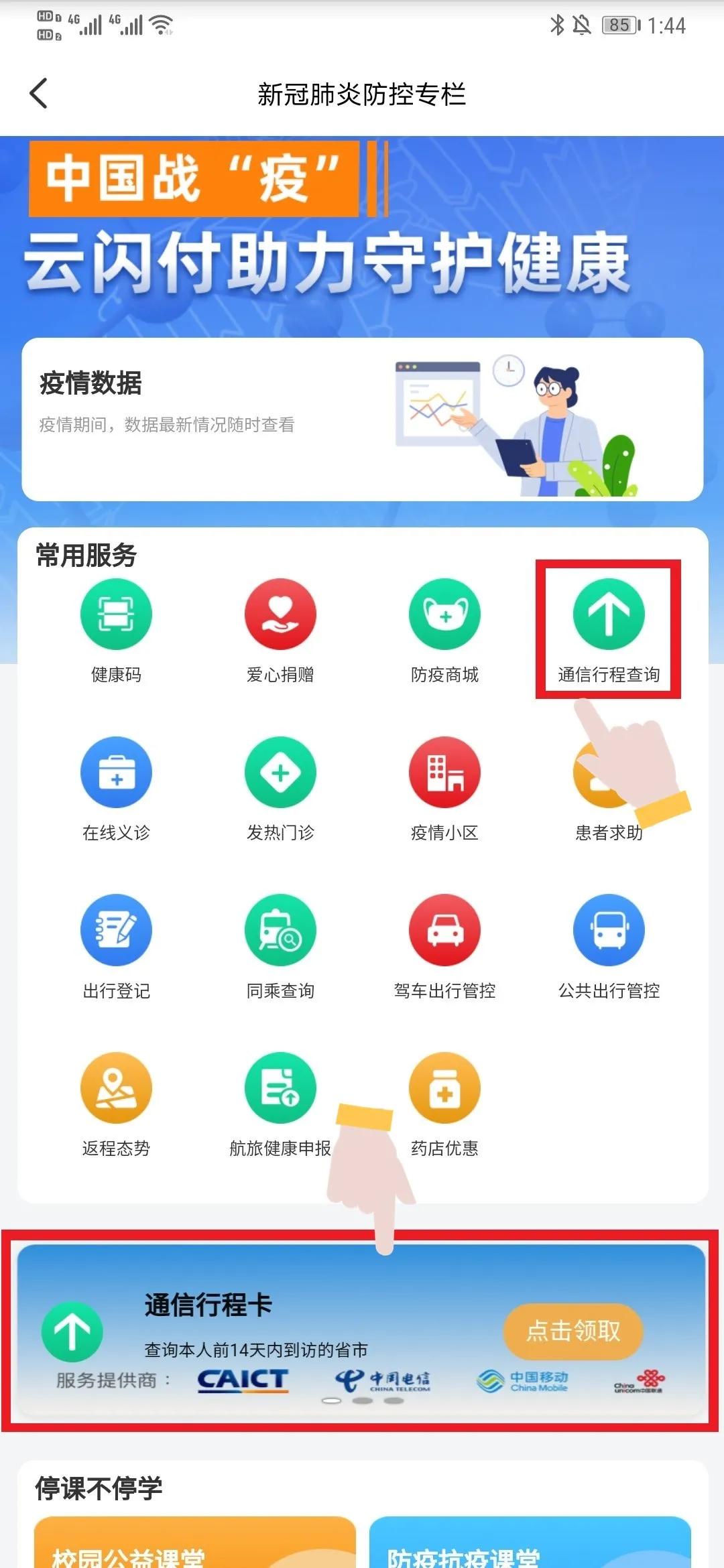The image size is (724, 1568).
Task: Select 通信行程查询
Action: [609, 614]
